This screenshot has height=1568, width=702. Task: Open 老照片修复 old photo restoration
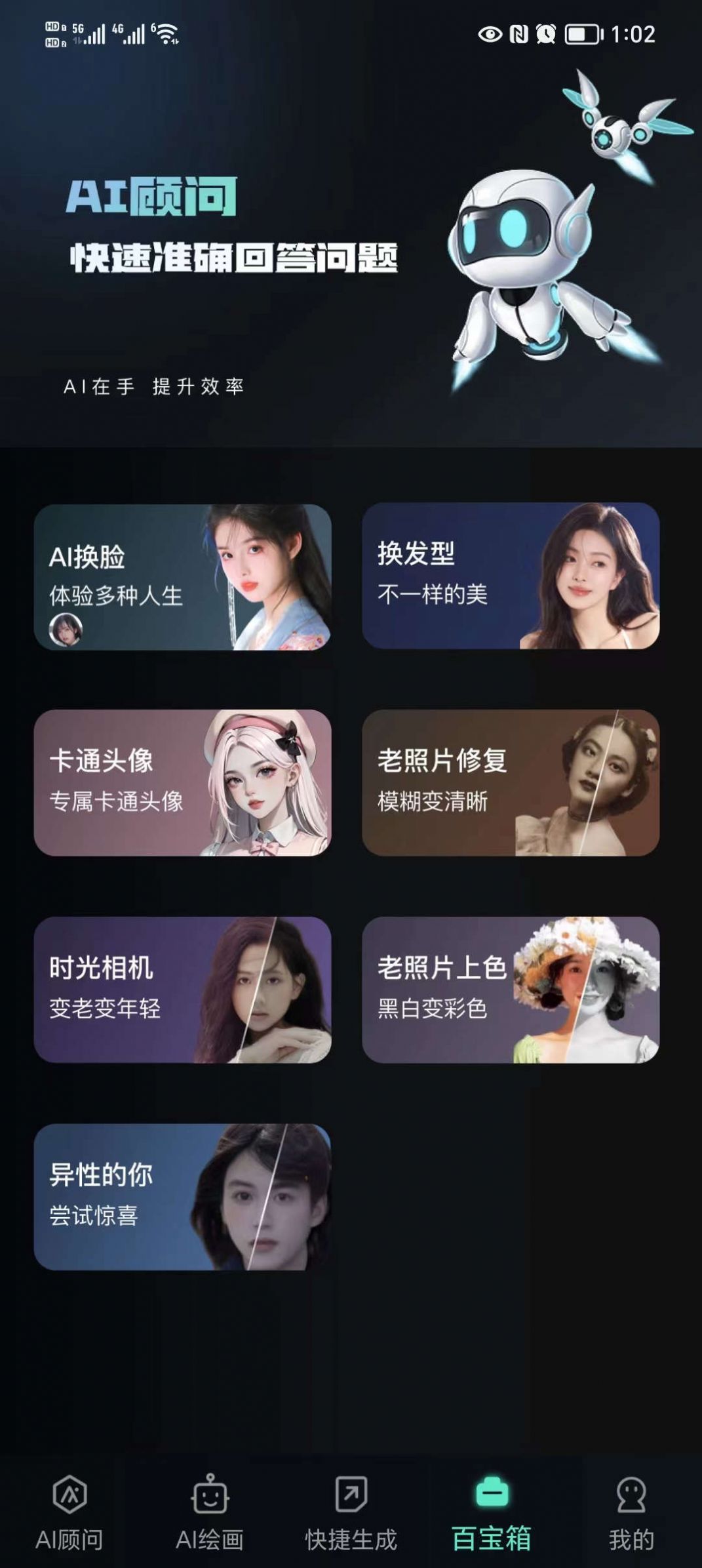point(510,782)
